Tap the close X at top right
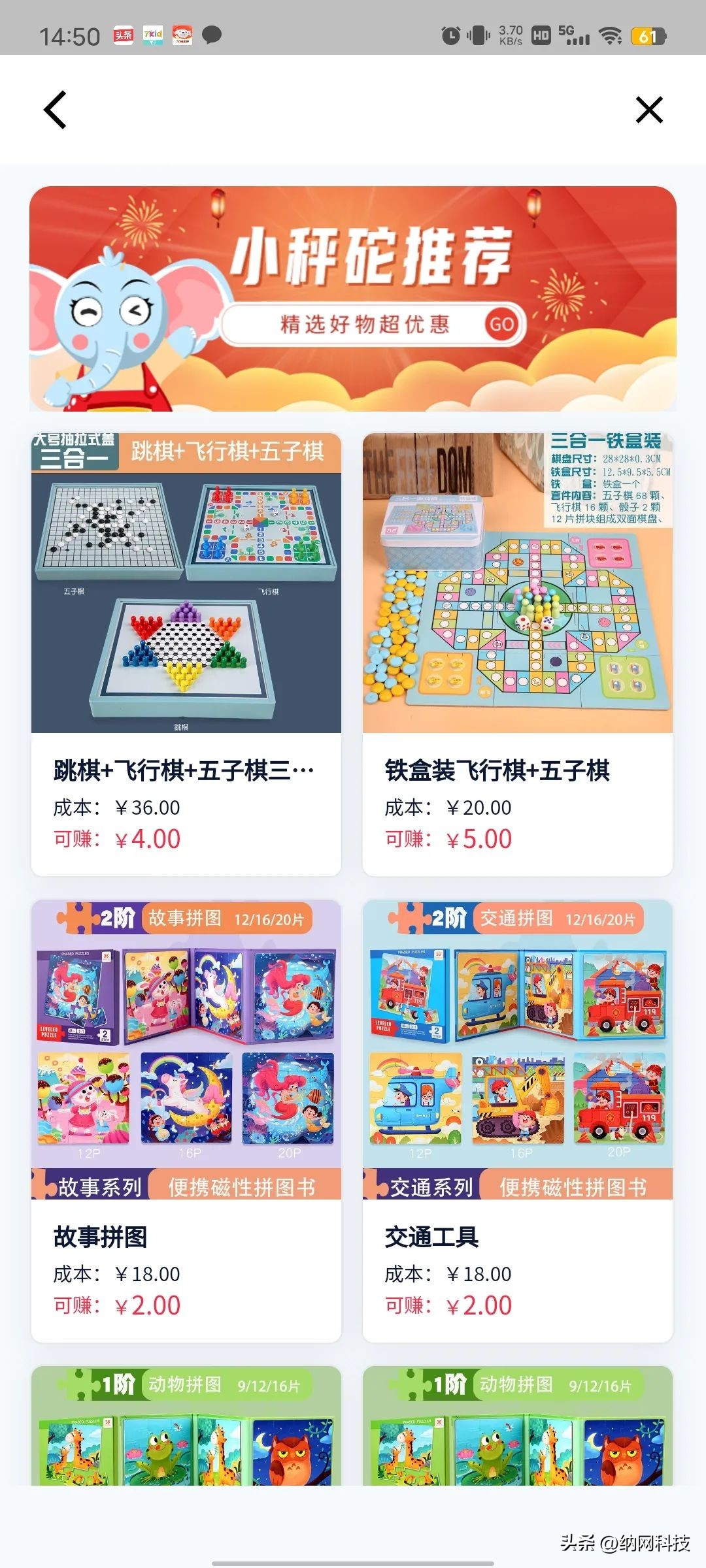706x1568 pixels. 649,111
